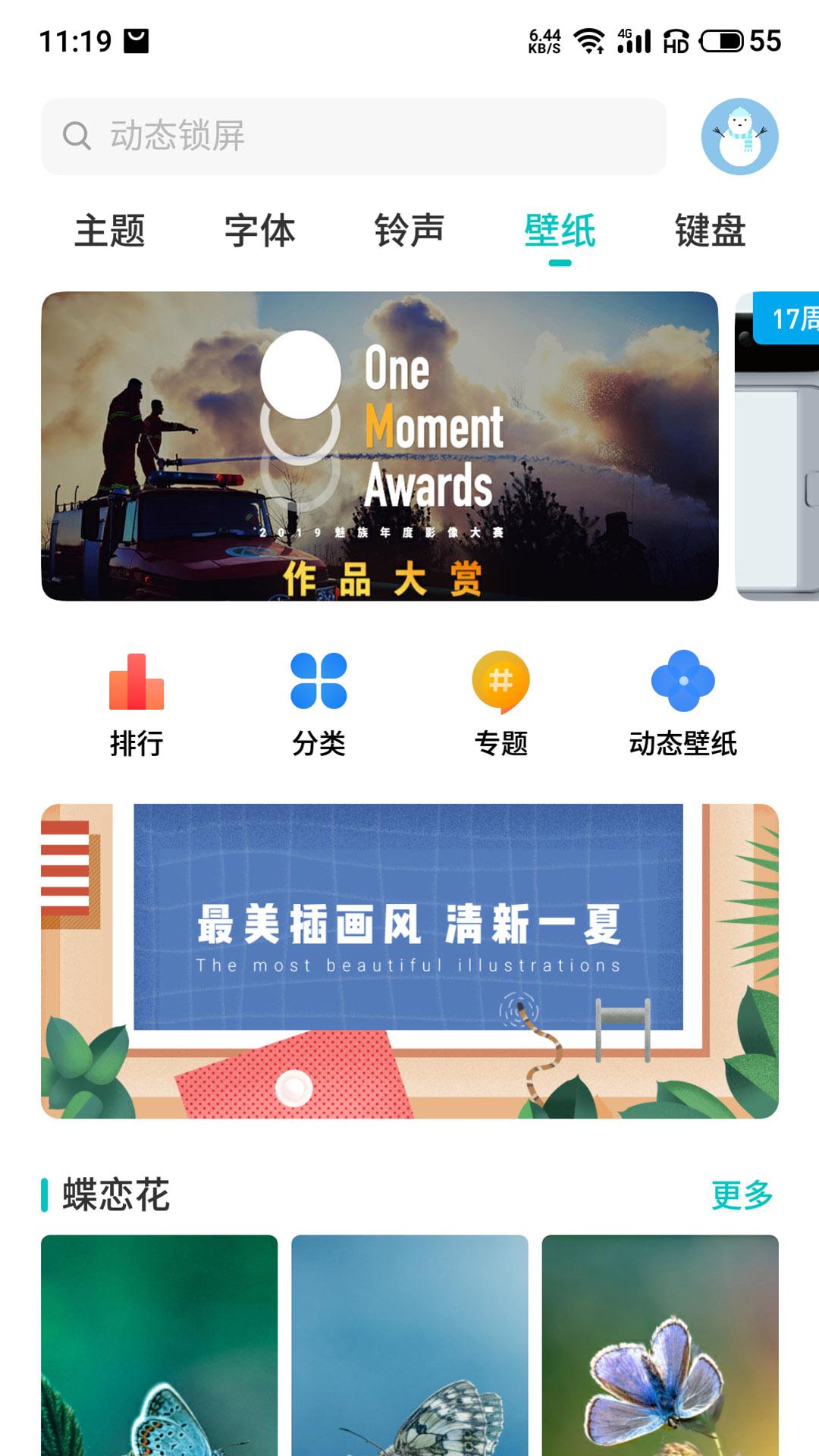Open the 最美插画风 清新一夏 banner
Screen dimensions: 819x1456
409,961
